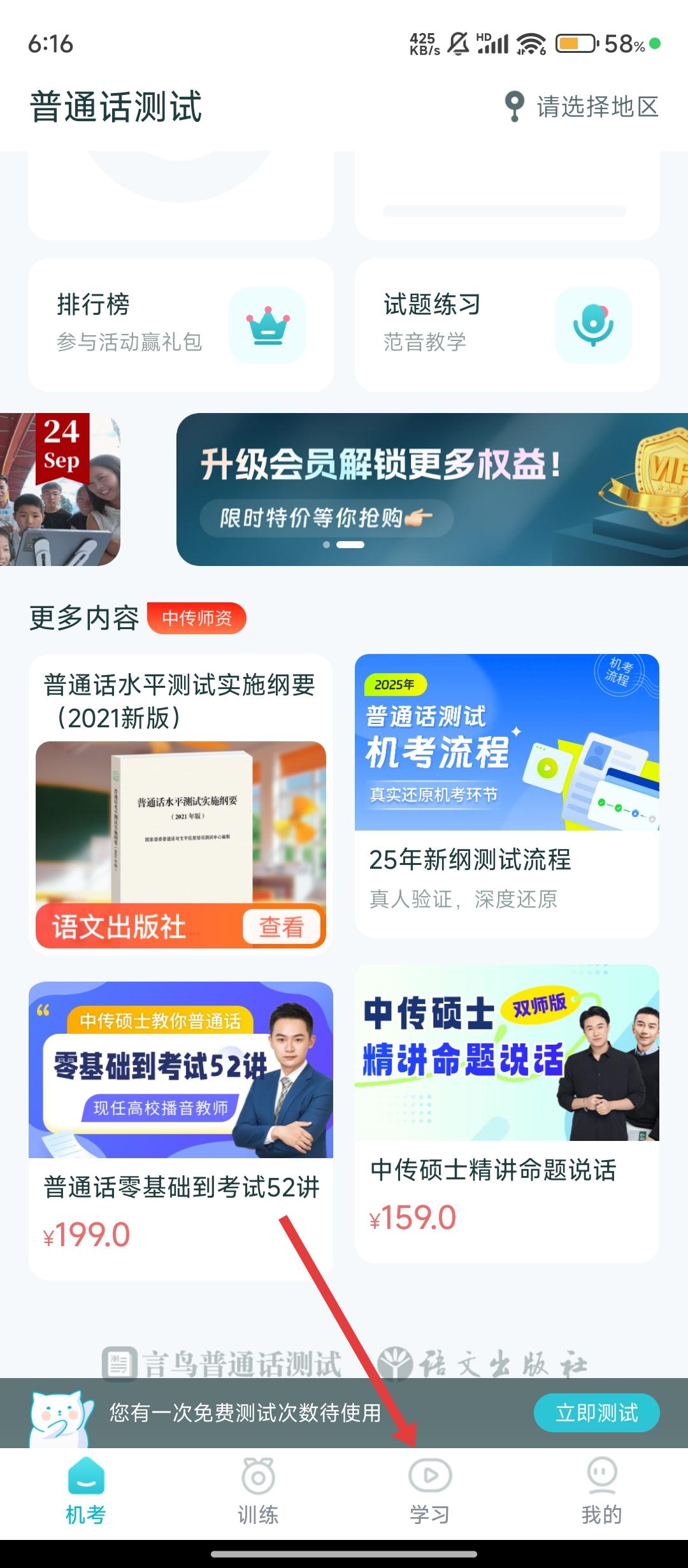Tap 立即测试 to start free test

pos(596,1413)
